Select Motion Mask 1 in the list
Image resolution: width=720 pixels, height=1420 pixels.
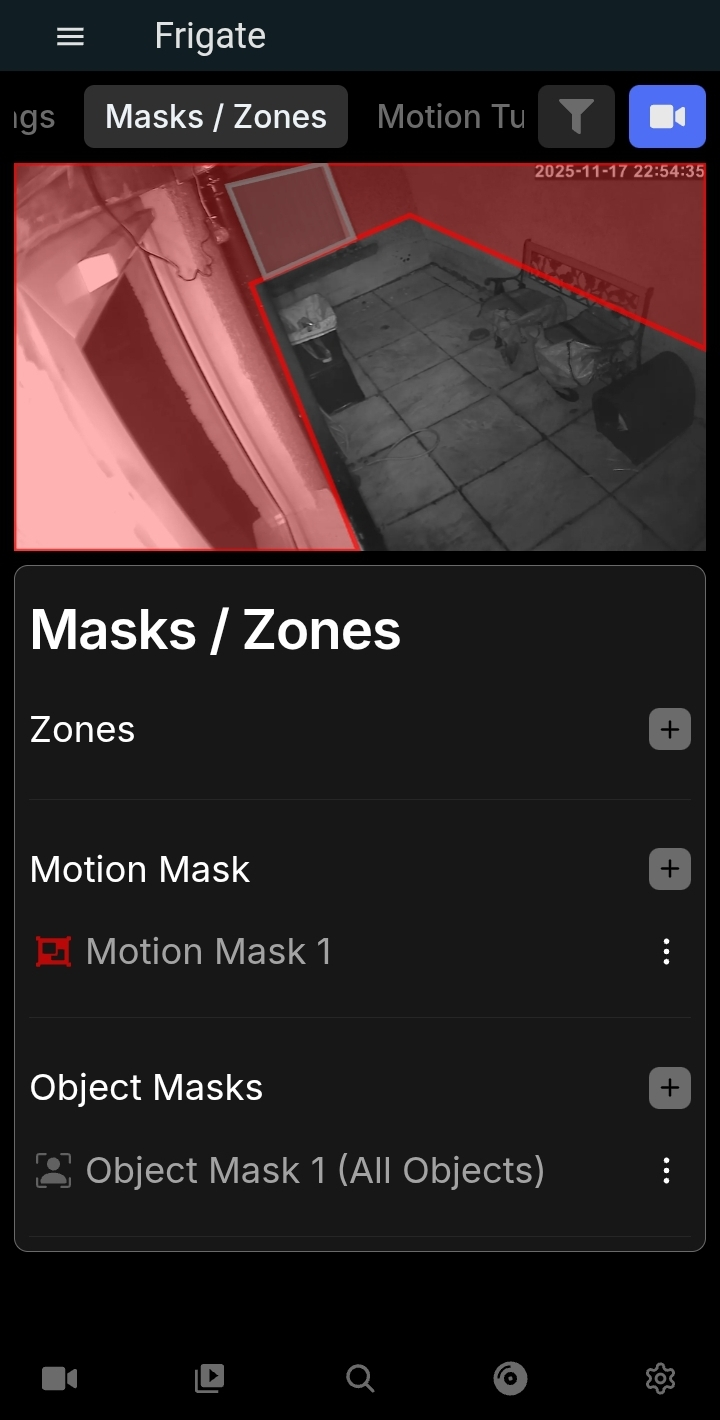click(x=208, y=952)
